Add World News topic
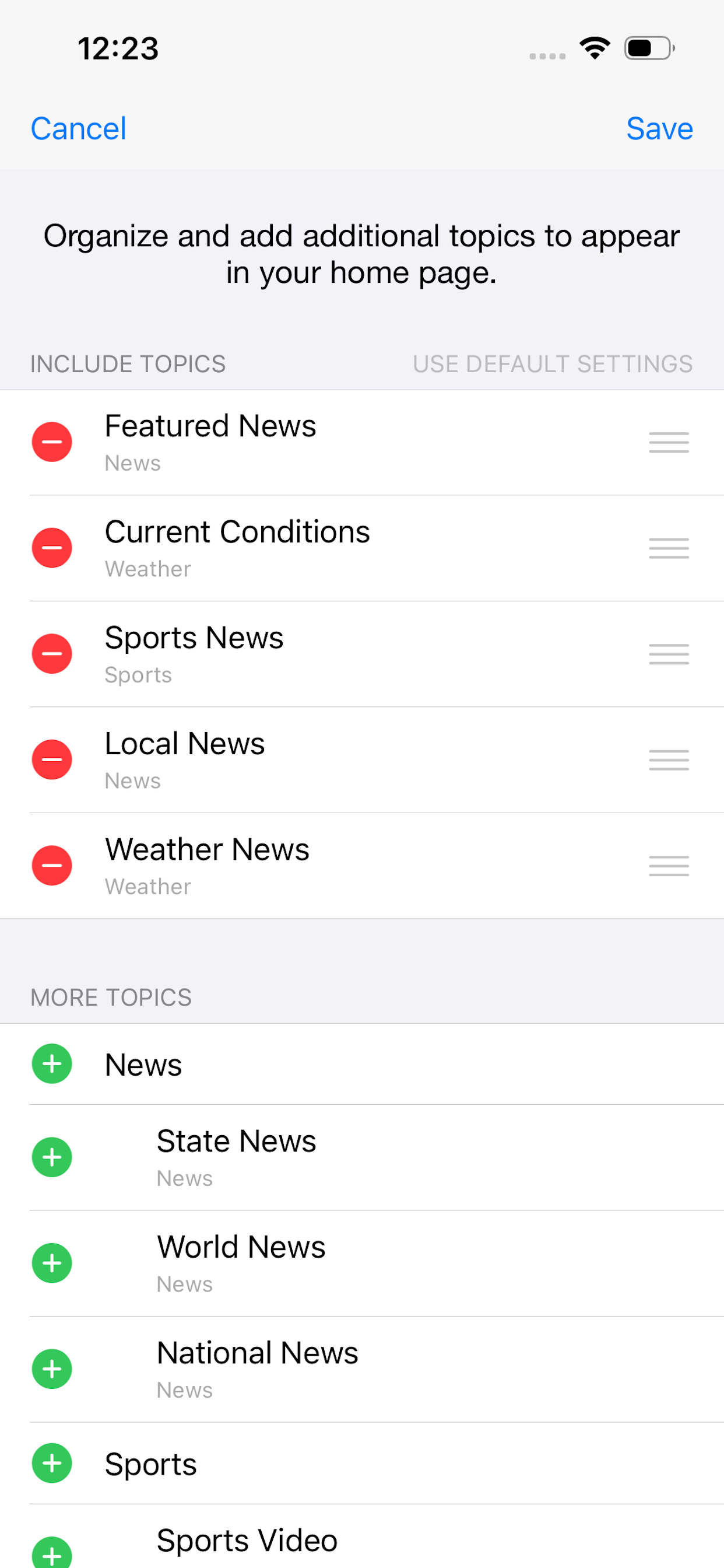Viewport: 724px width, 1568px height. [x=52, y=1263]
